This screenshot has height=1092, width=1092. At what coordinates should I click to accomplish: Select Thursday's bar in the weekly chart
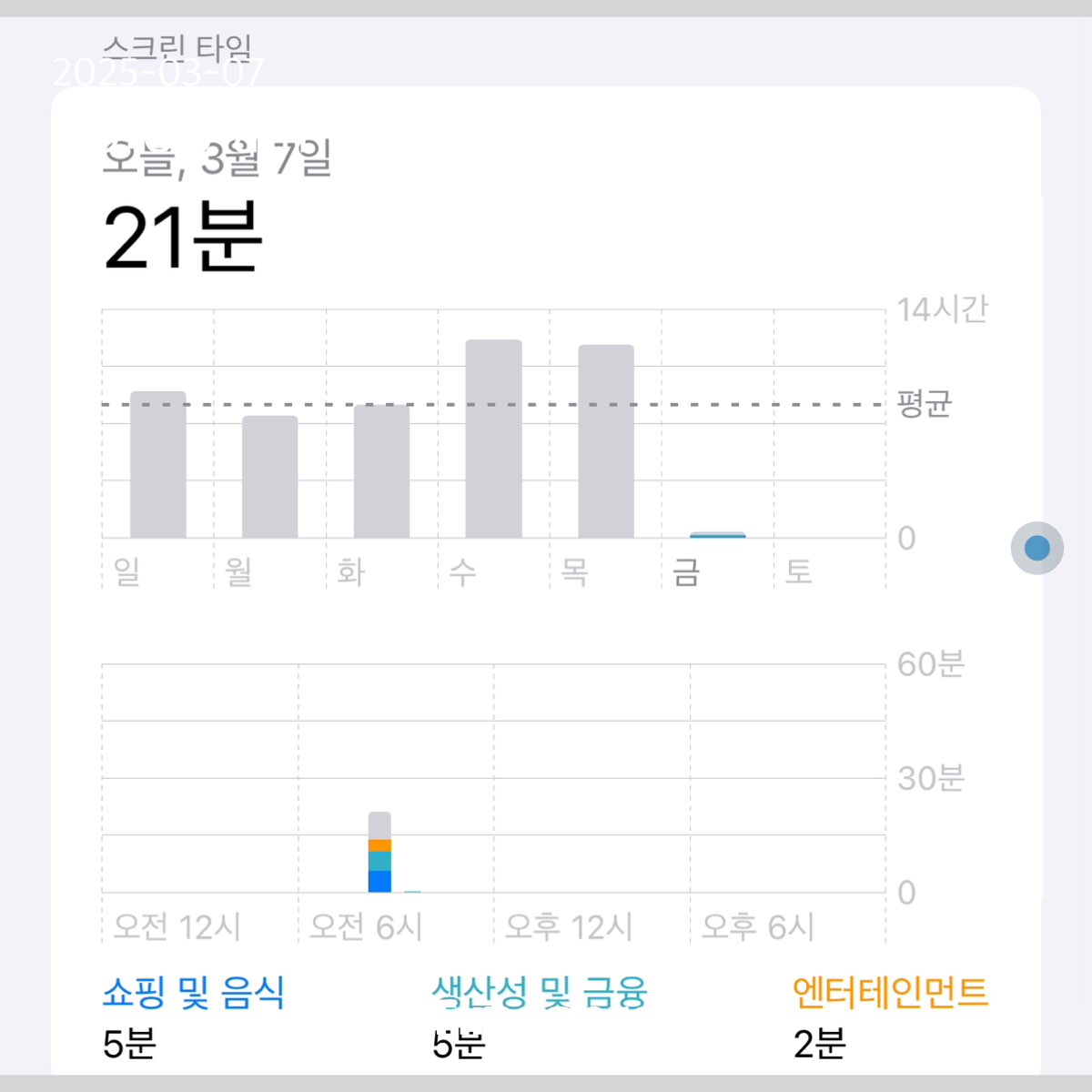(x=606, y=441)
